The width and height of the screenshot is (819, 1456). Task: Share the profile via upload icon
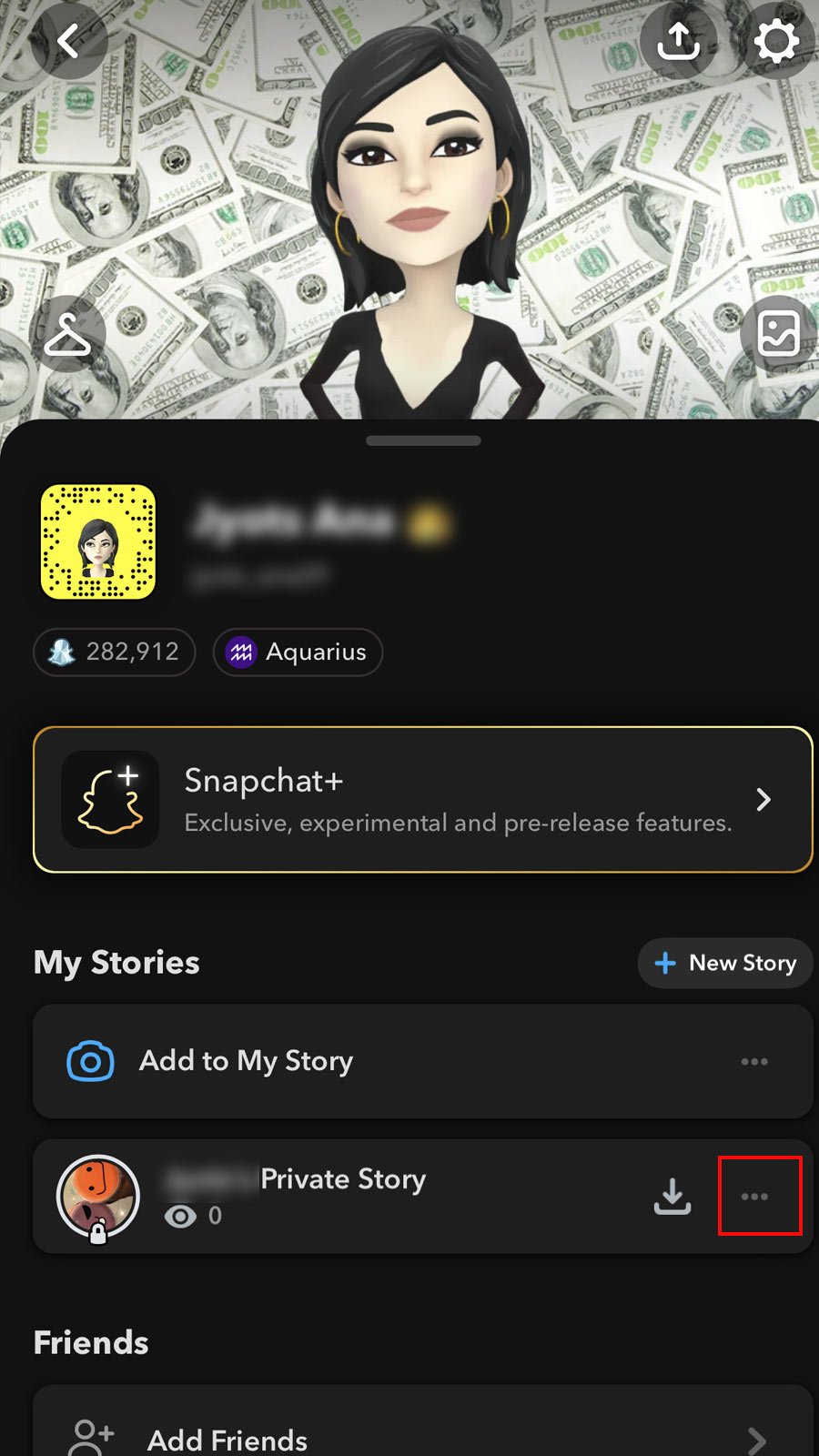pyautogui.click(x=678, y=41)
